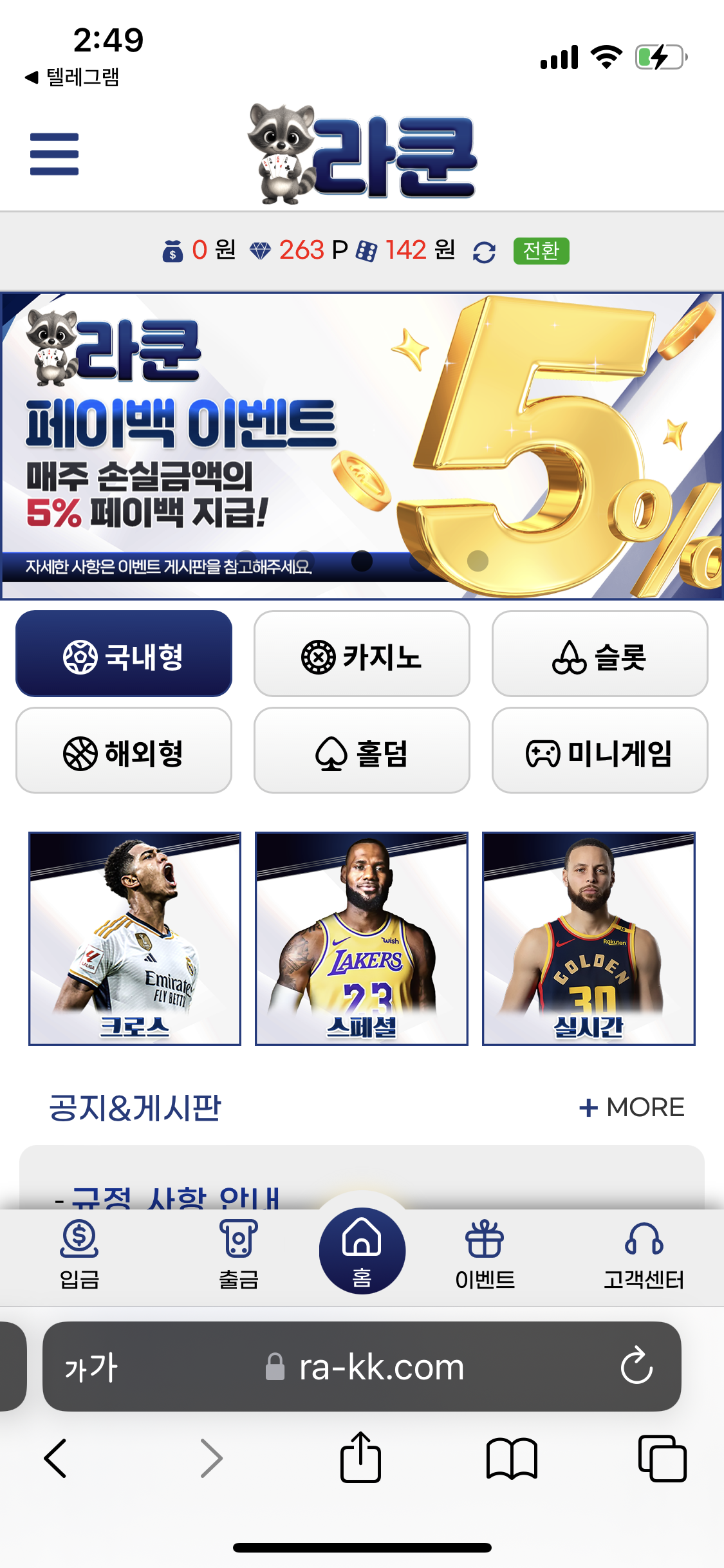View more notices via + MORE
The width and height of the screenshot is (724, 1568).
(x=631, y=1107)
